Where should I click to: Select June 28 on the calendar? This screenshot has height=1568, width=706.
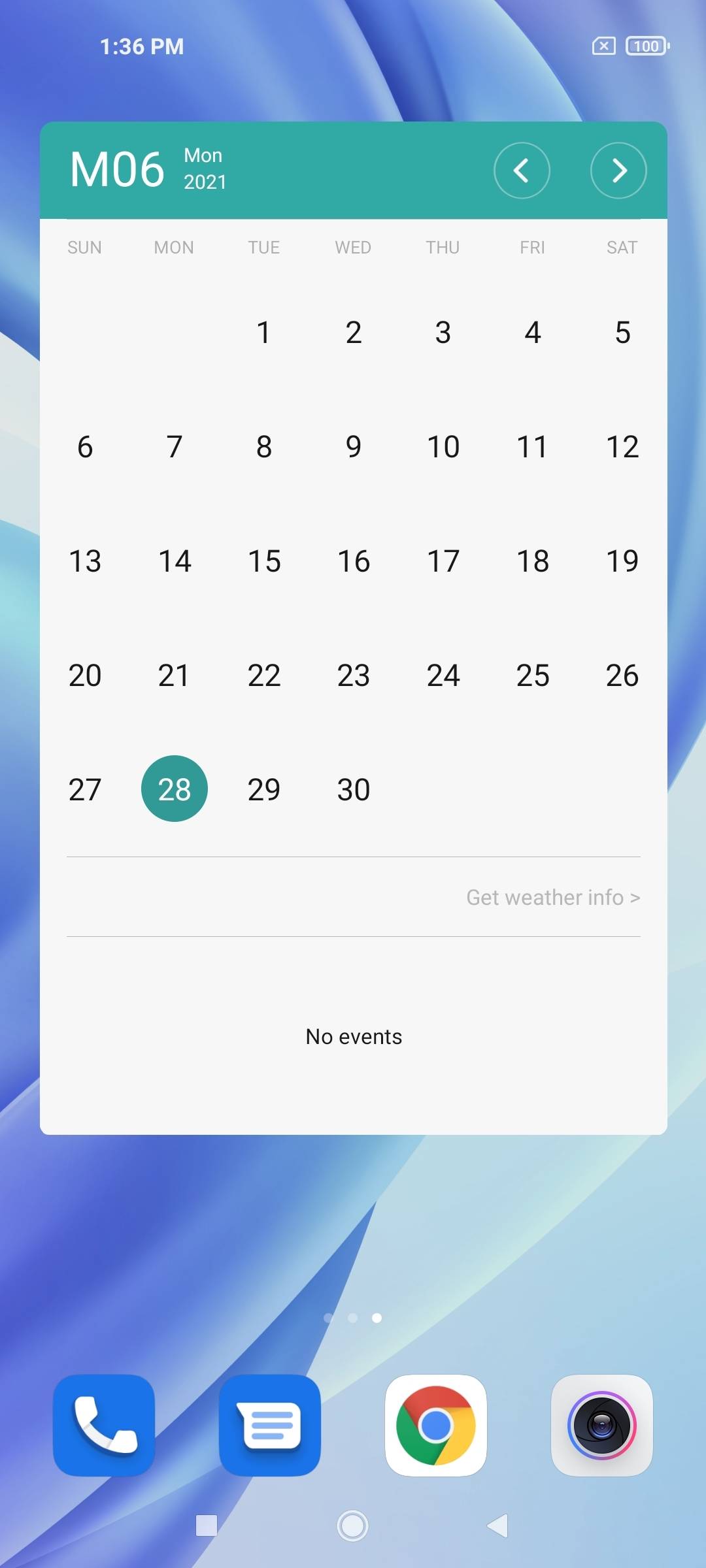(175, 789)
